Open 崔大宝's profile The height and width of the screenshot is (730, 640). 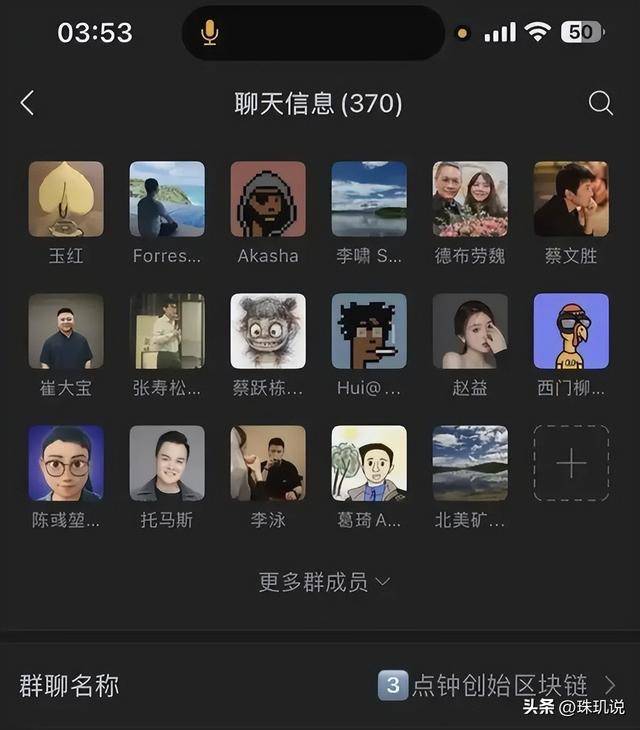(x=66, y=331)
